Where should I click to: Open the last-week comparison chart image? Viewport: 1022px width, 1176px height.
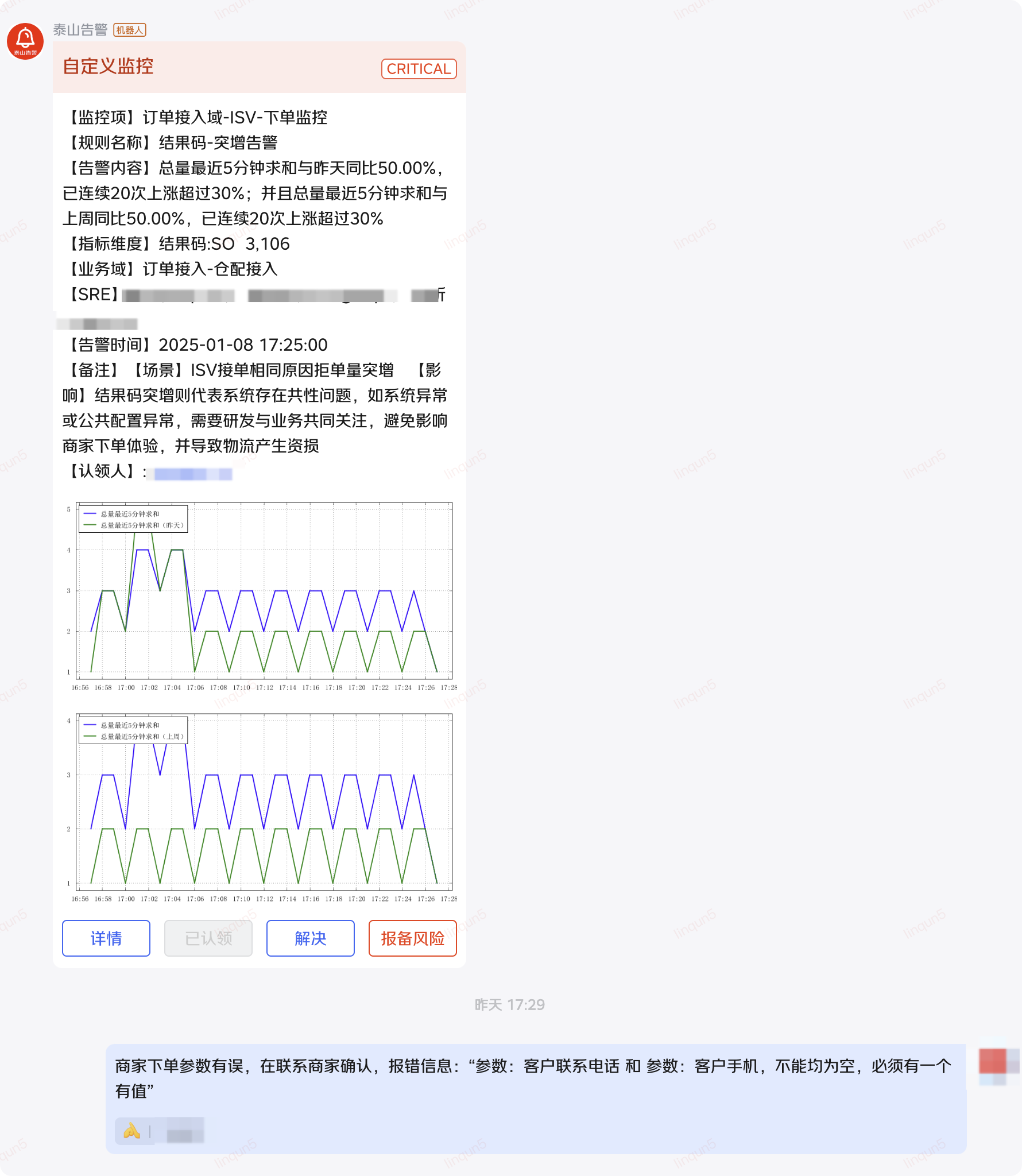click(x=261, y=806)
